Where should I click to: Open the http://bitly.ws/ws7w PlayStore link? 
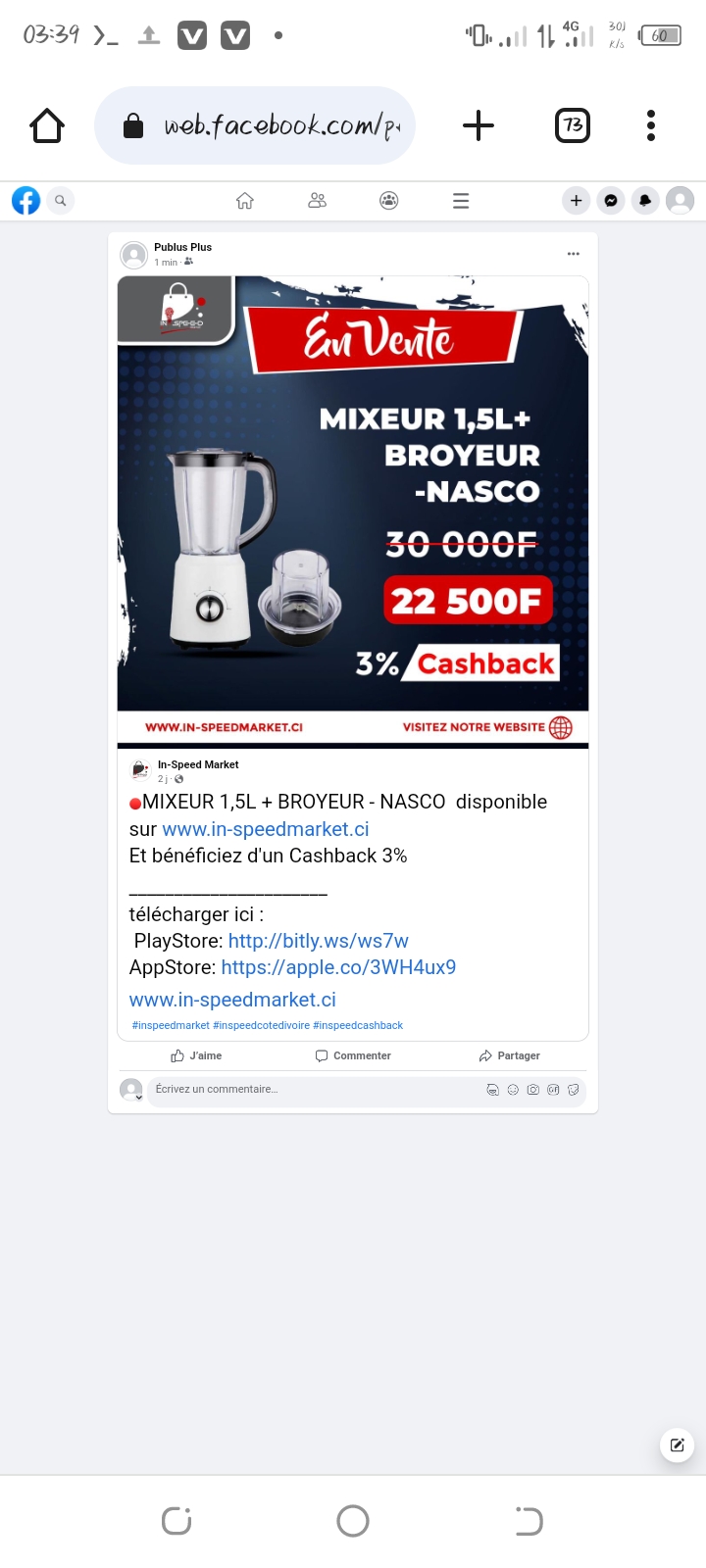[x=319, y=941]
